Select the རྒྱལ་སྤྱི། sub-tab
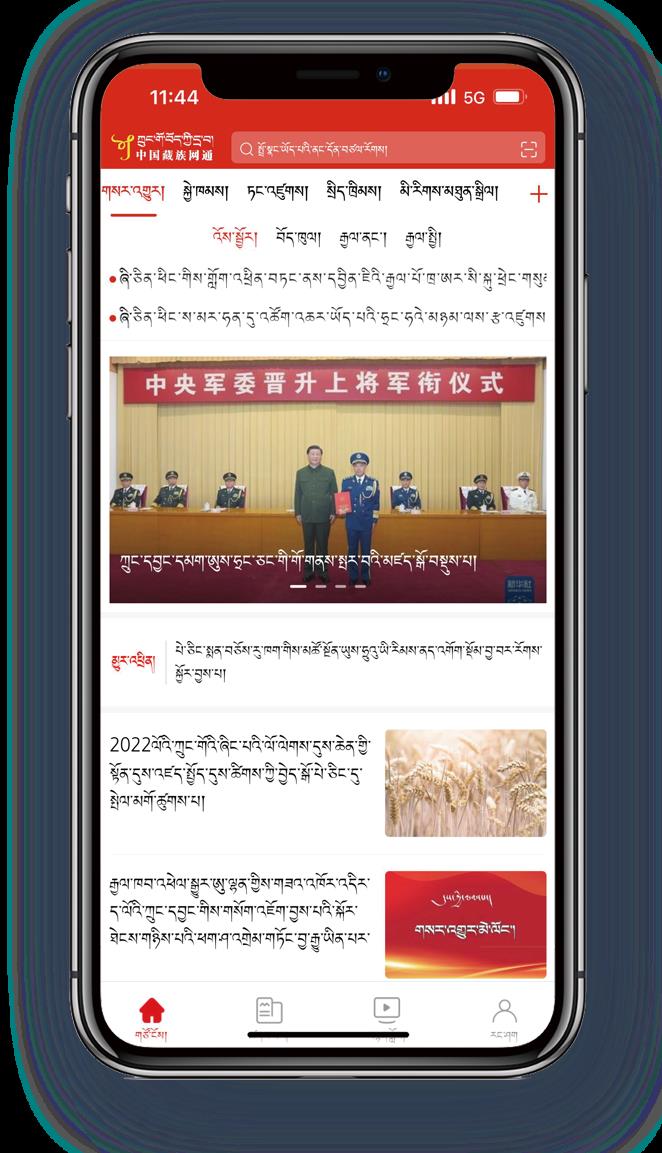 [423, 238]
